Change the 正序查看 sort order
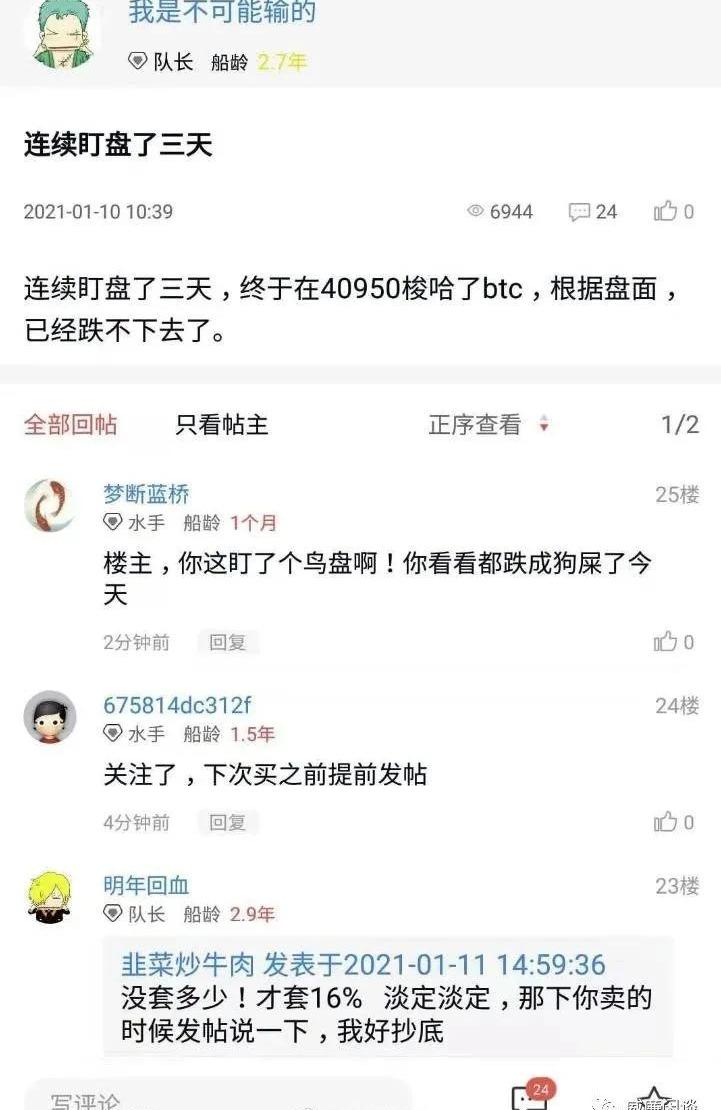721x1110 pixels. pos(488,424)
